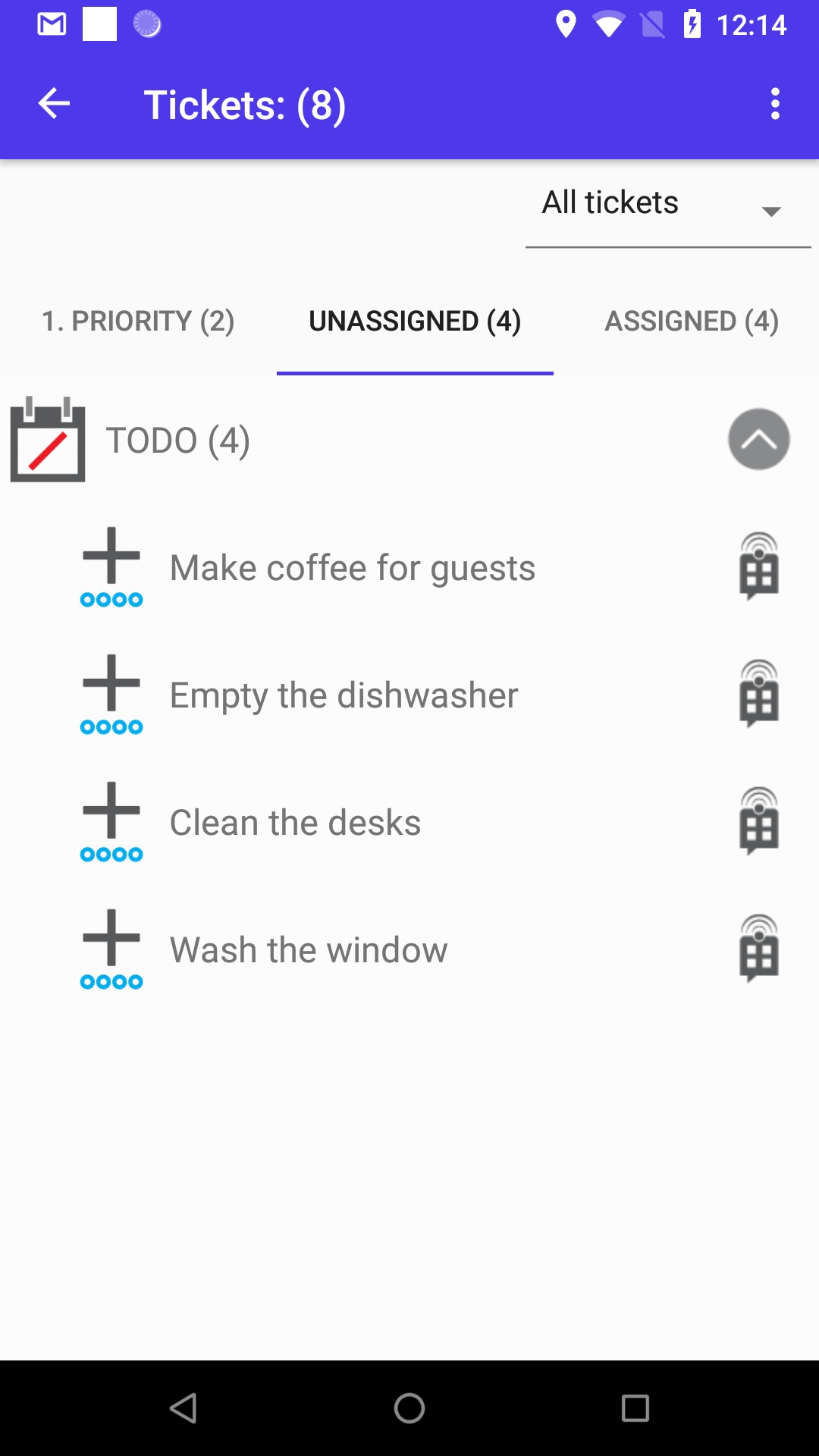
Task: Open the Make coffee for guests ticket
Action: (353, 568)
